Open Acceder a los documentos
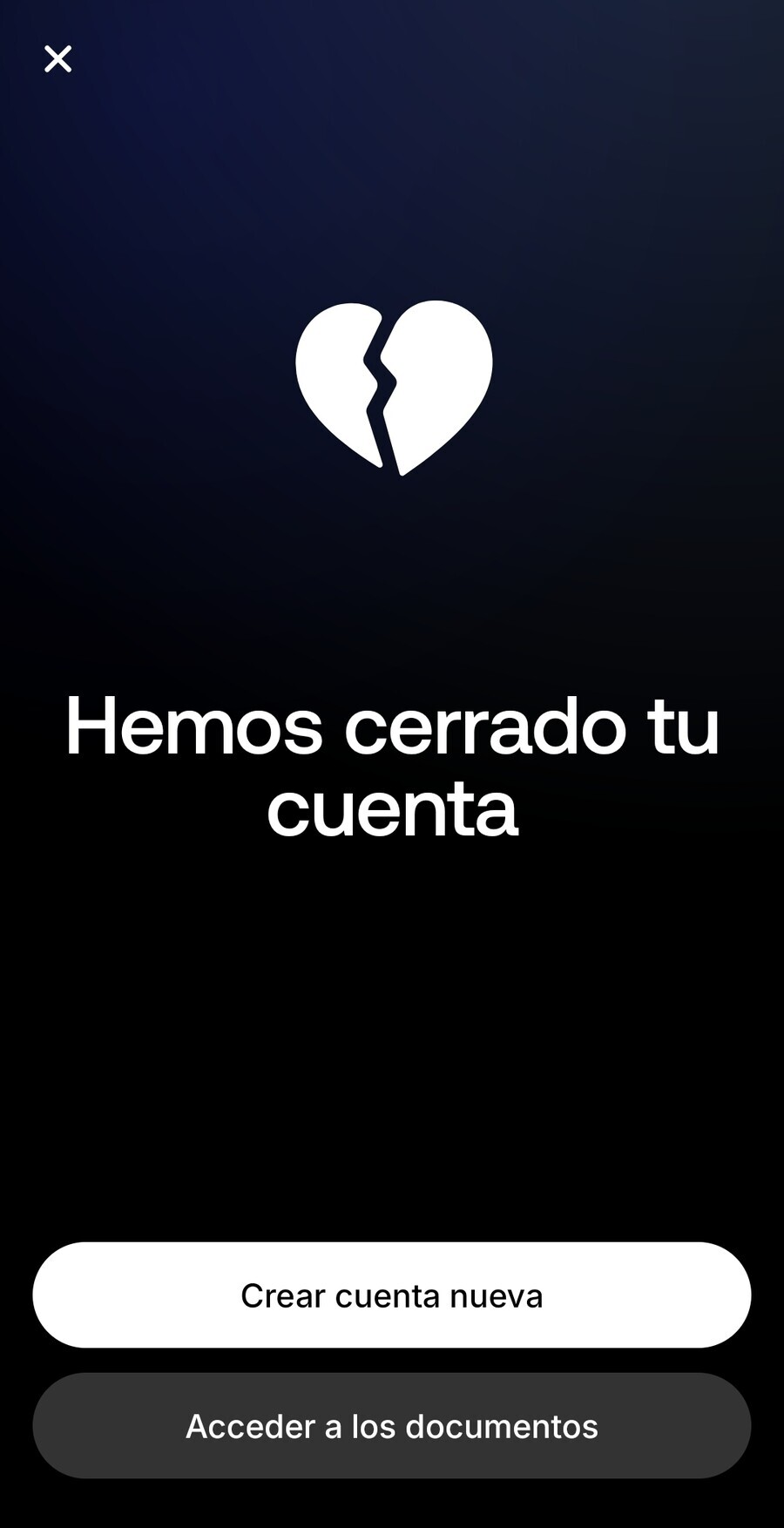The width and height of the screenshot is (784, 1528). [x=392, y=1425]
